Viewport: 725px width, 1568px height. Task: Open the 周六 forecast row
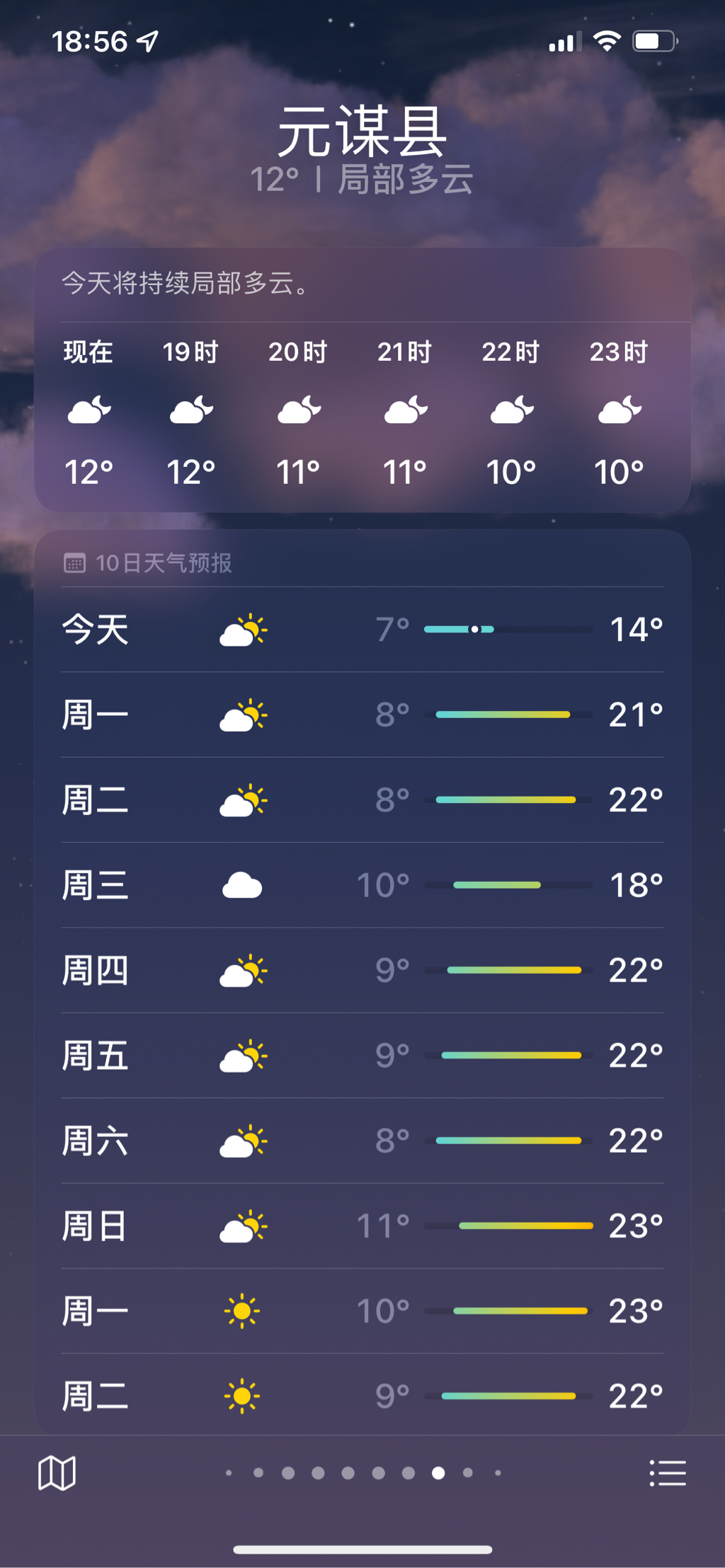(x=362, y=1141)
